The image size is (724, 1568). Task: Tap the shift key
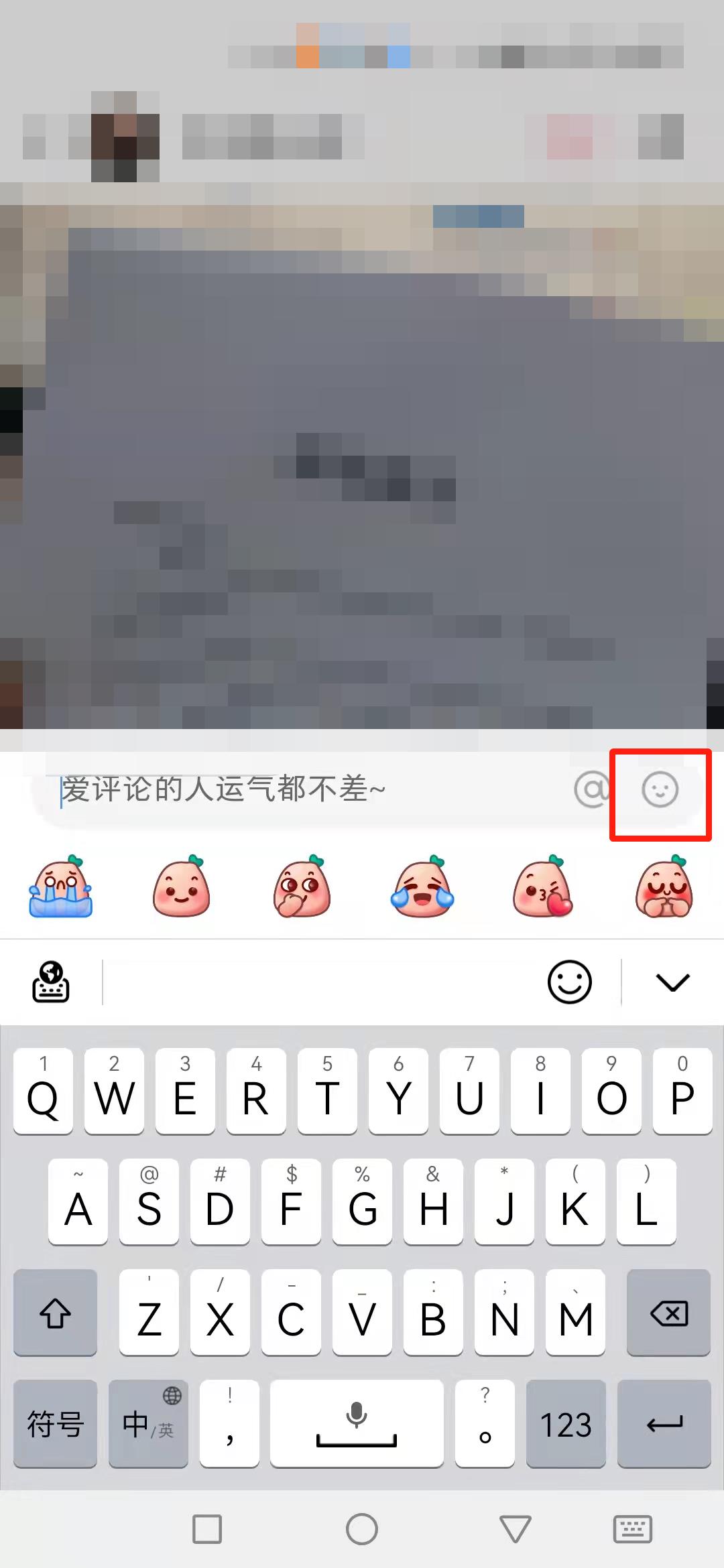pyautogui.click(x=55, y=1313)
